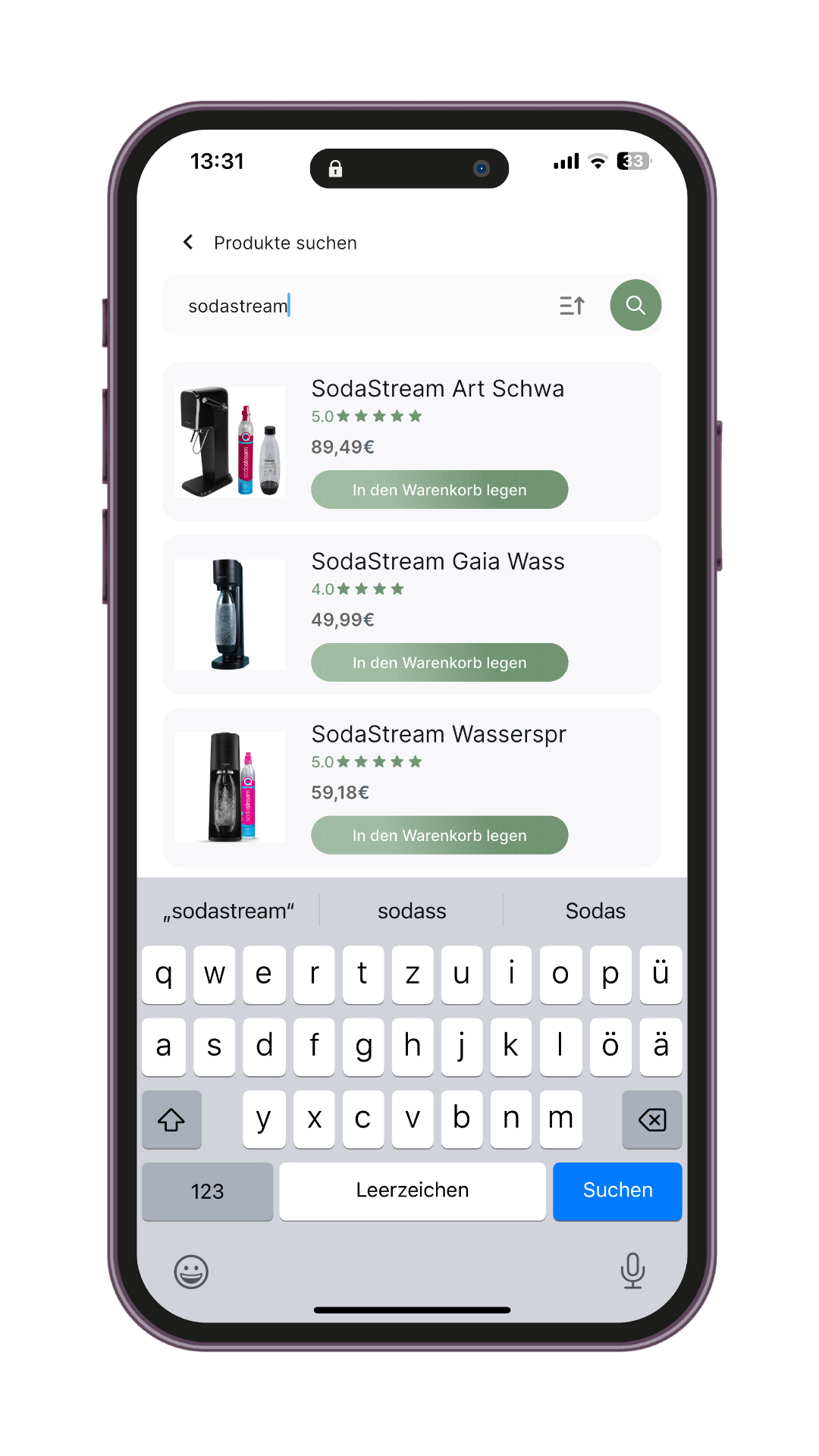The image size is (819, 1456).
Task: Choose keyboard suggestion "sodass"
Action: coord(412,911)
